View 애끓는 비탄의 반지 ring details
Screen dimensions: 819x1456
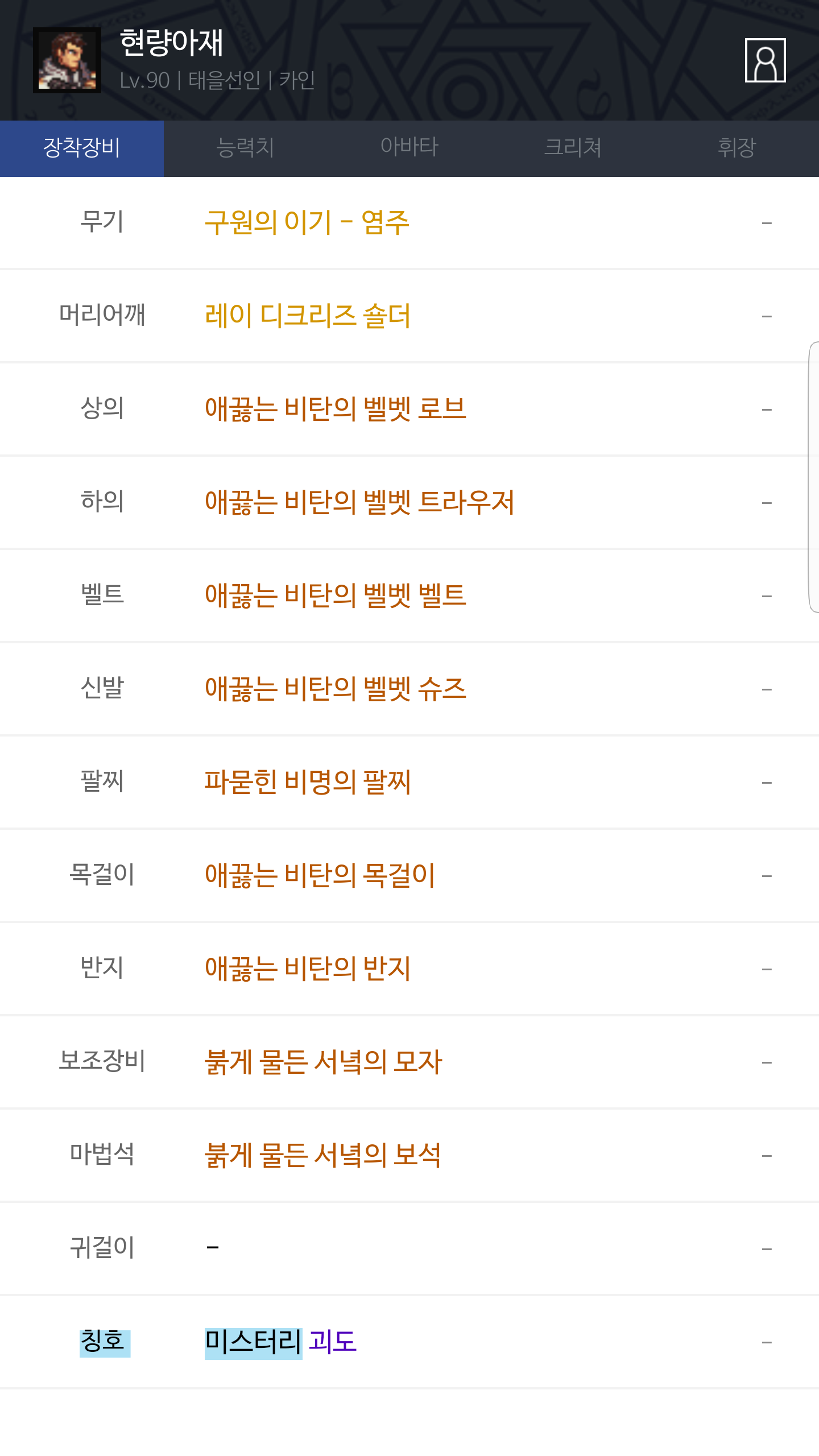click(308, 969)
